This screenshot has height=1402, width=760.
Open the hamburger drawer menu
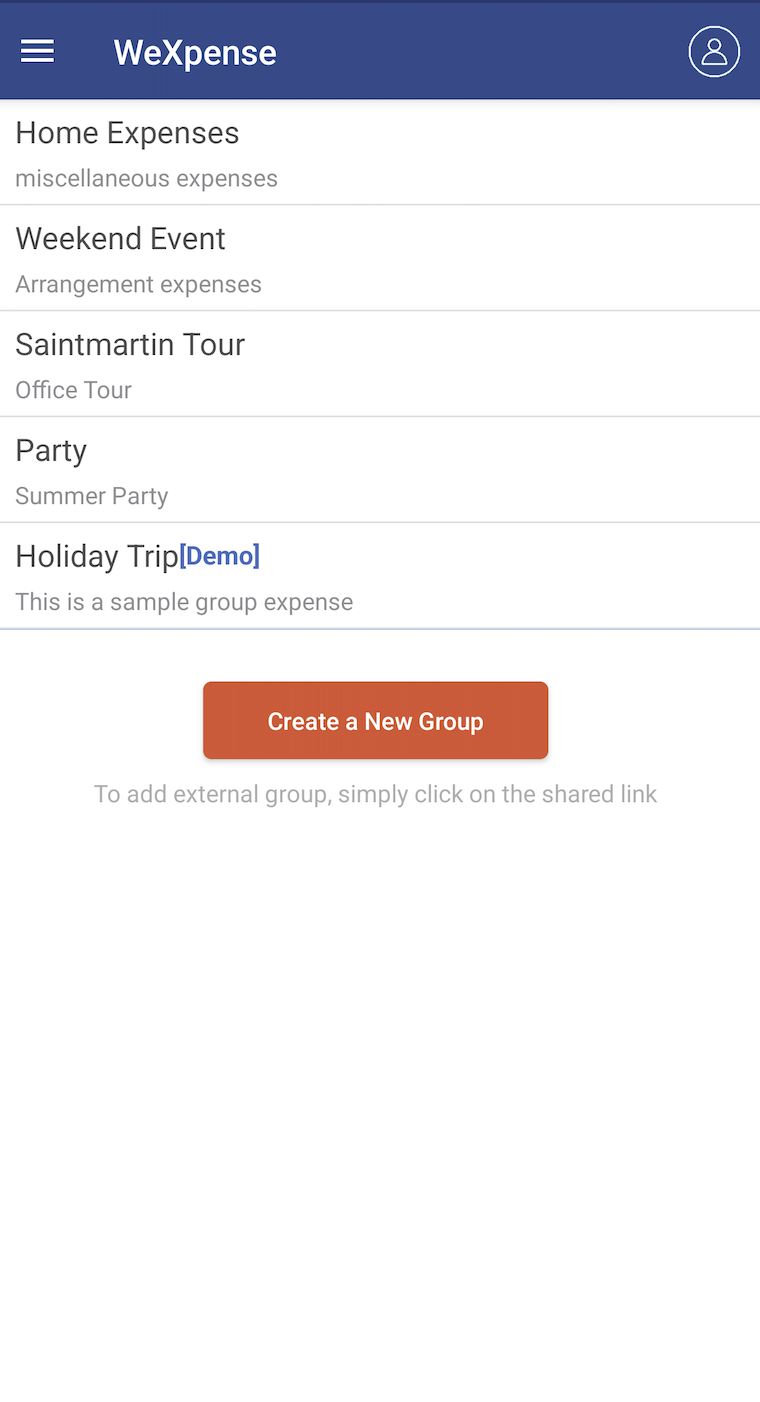(38, 52)
